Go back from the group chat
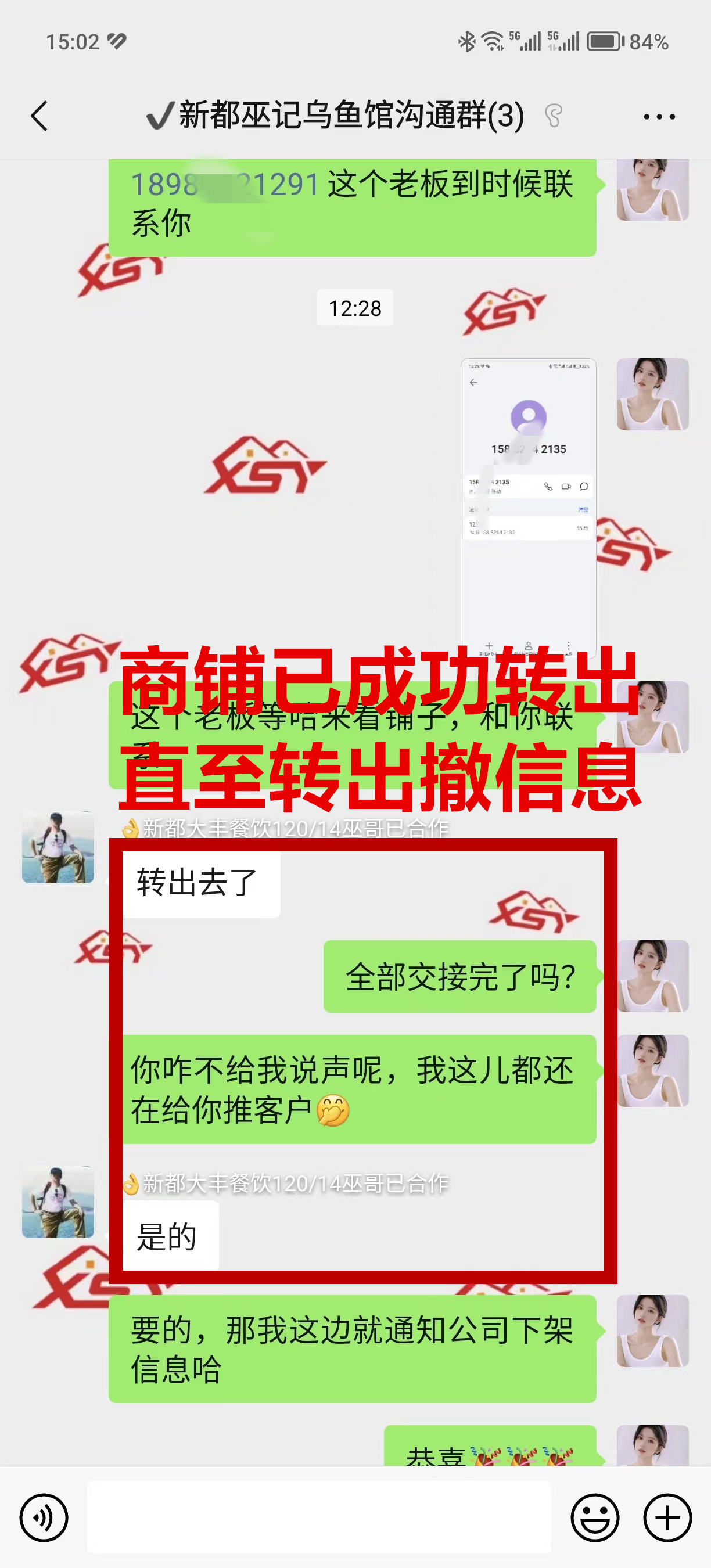Viewport: 711px width, 1568px height. [x=39, y=116]
